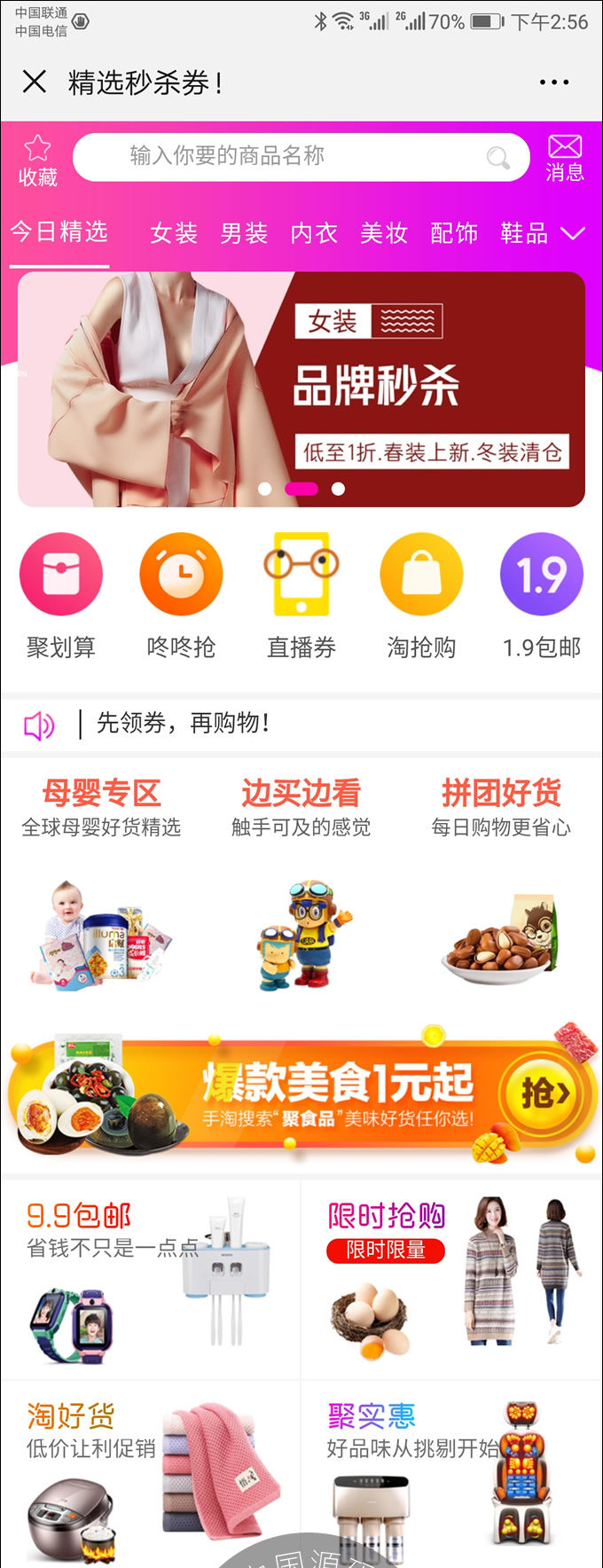Open the three-dot overflow menu

[x=553, y=82]
